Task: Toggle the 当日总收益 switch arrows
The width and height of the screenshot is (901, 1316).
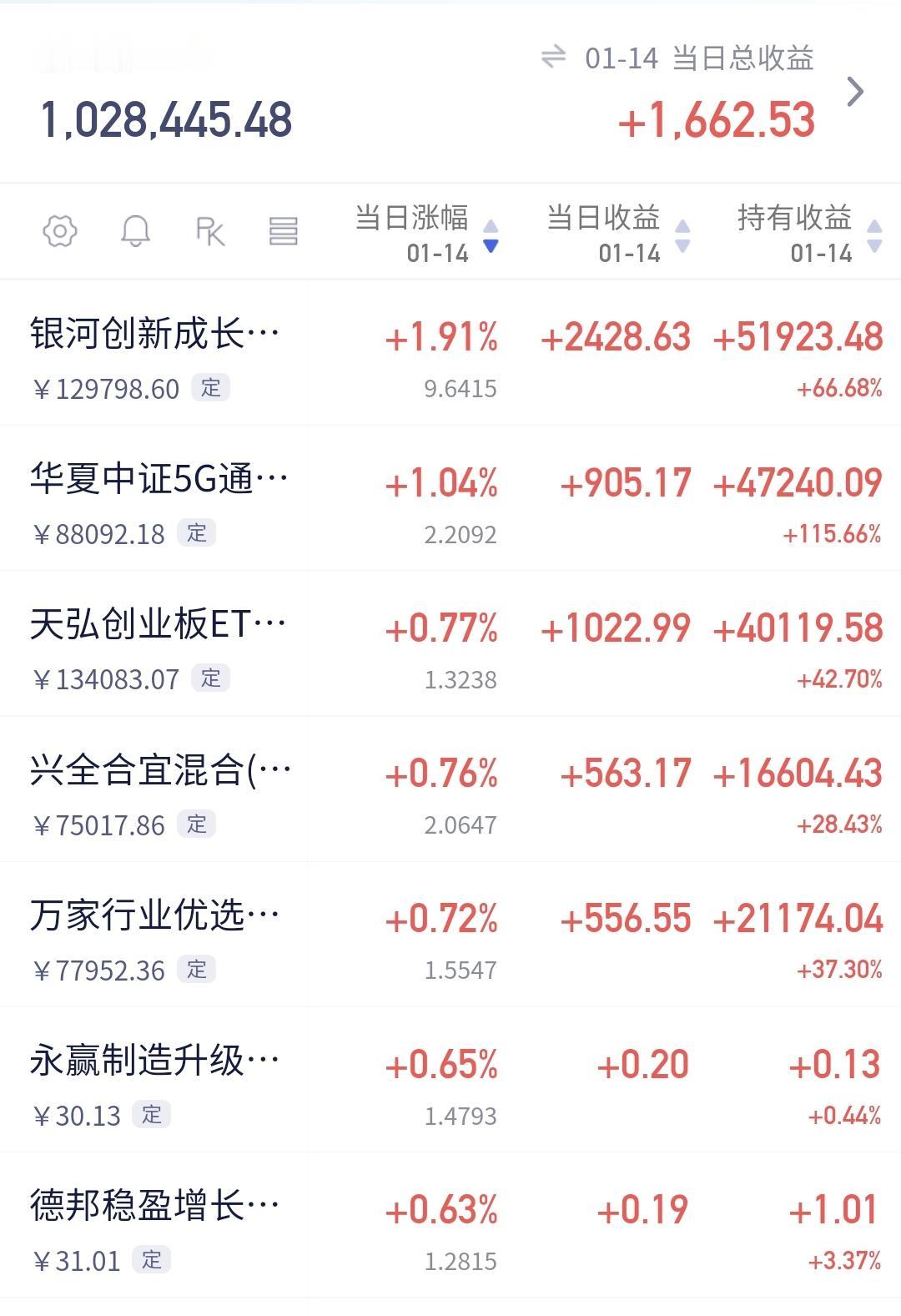Action: 553,58
